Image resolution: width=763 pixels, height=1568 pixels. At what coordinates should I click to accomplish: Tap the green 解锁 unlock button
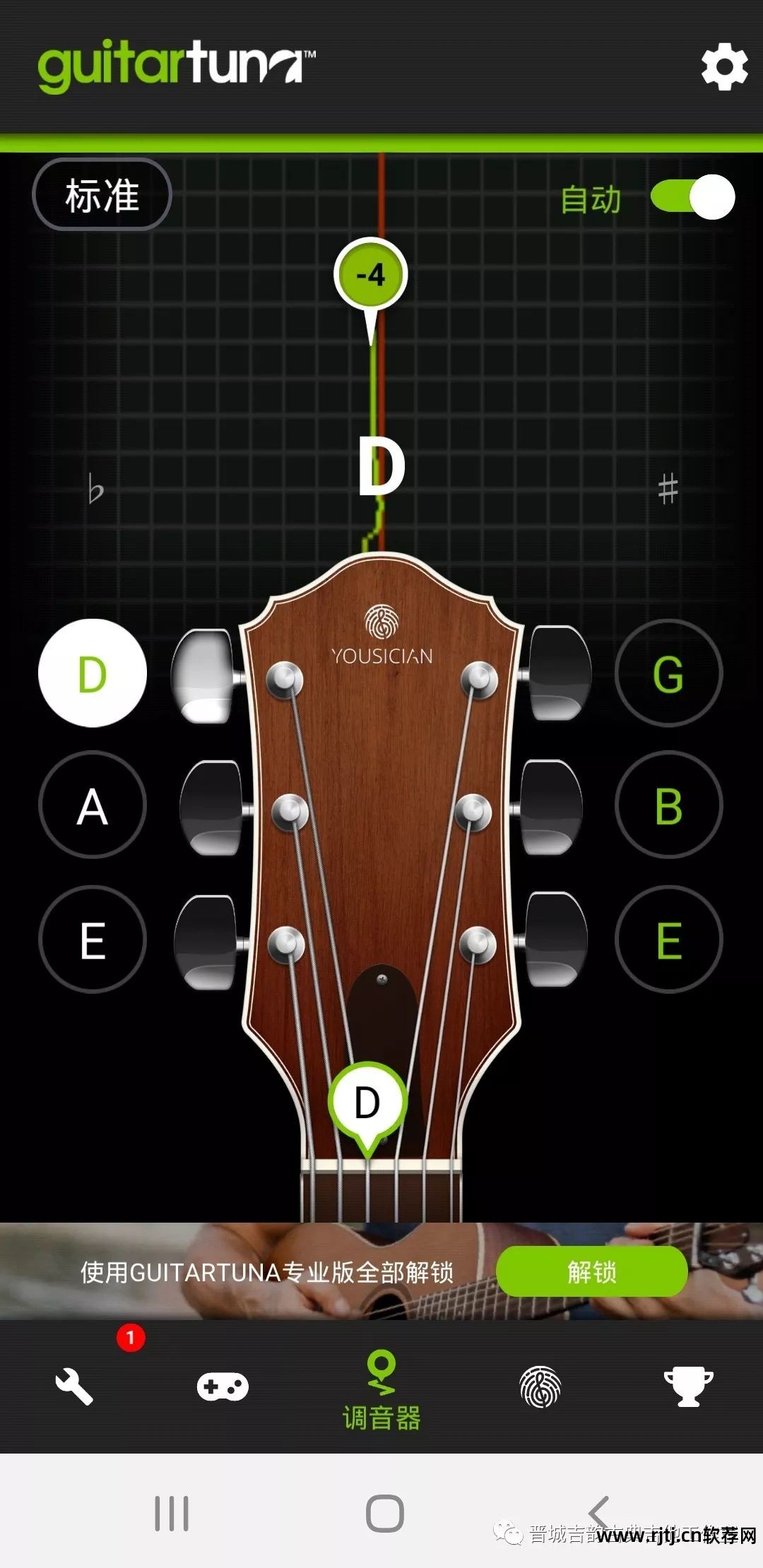tap(591, 1271)
